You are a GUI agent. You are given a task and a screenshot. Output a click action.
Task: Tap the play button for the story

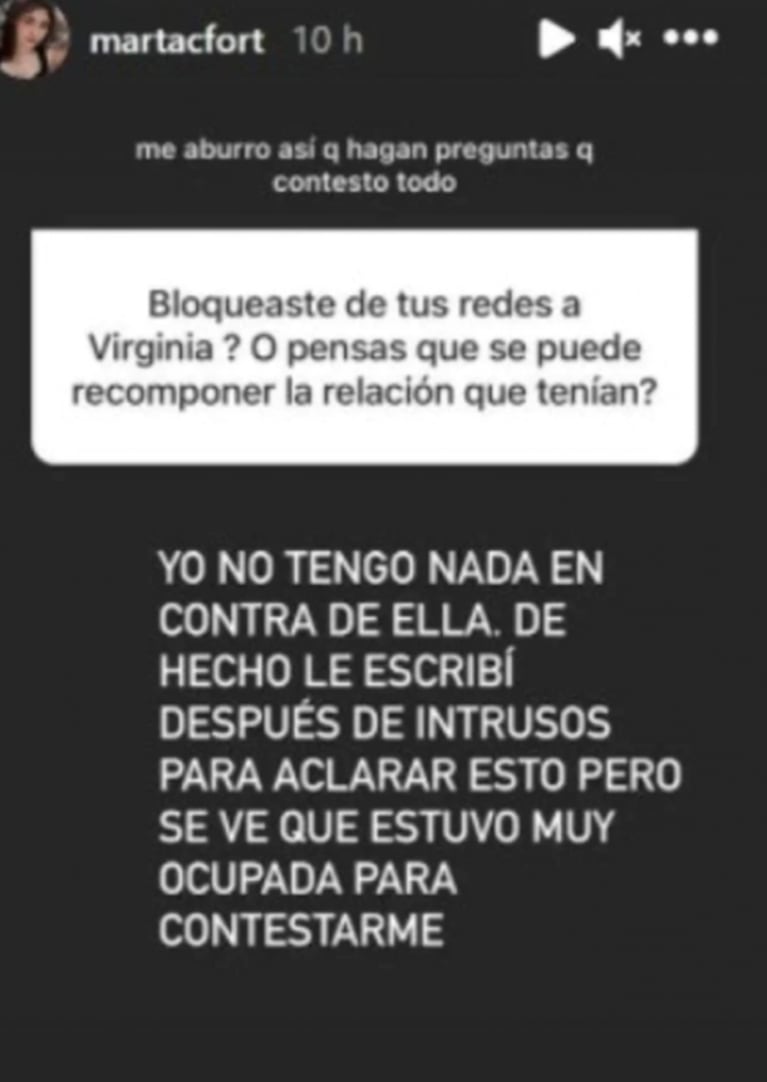click(556, 40)
